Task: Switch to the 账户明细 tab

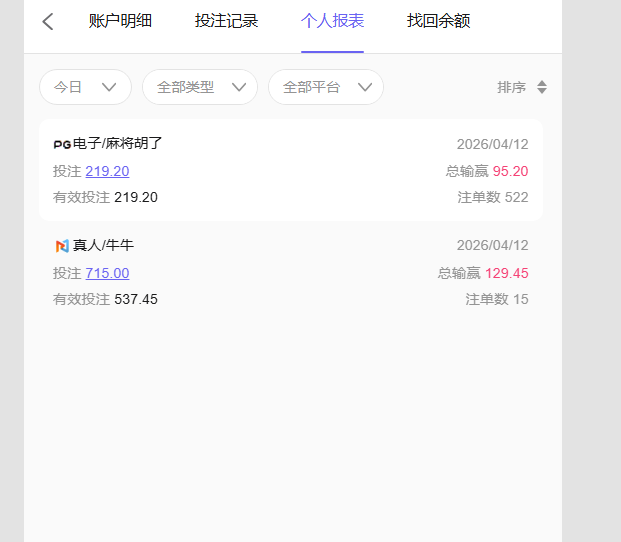Action: (x=120, y=21)
